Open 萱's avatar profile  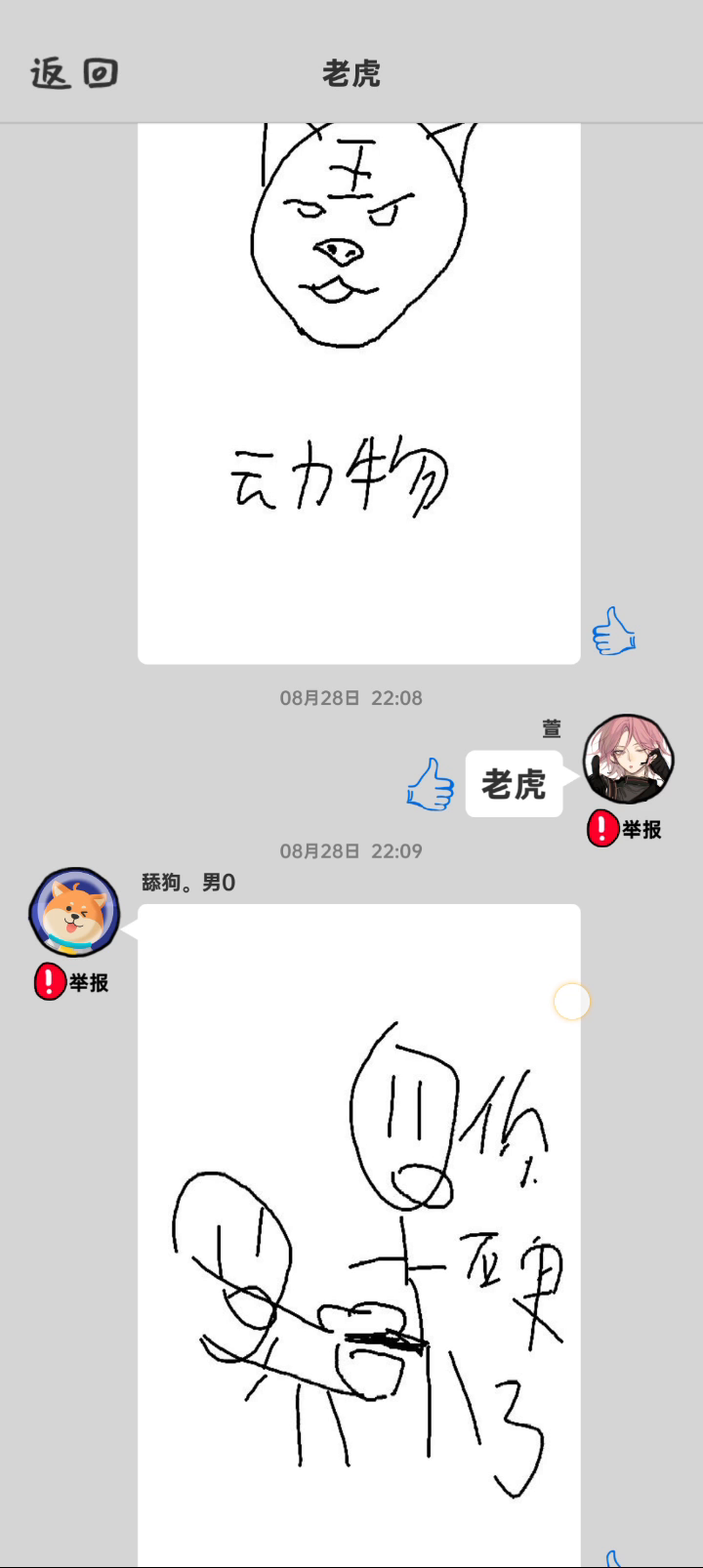click(629, 760)
